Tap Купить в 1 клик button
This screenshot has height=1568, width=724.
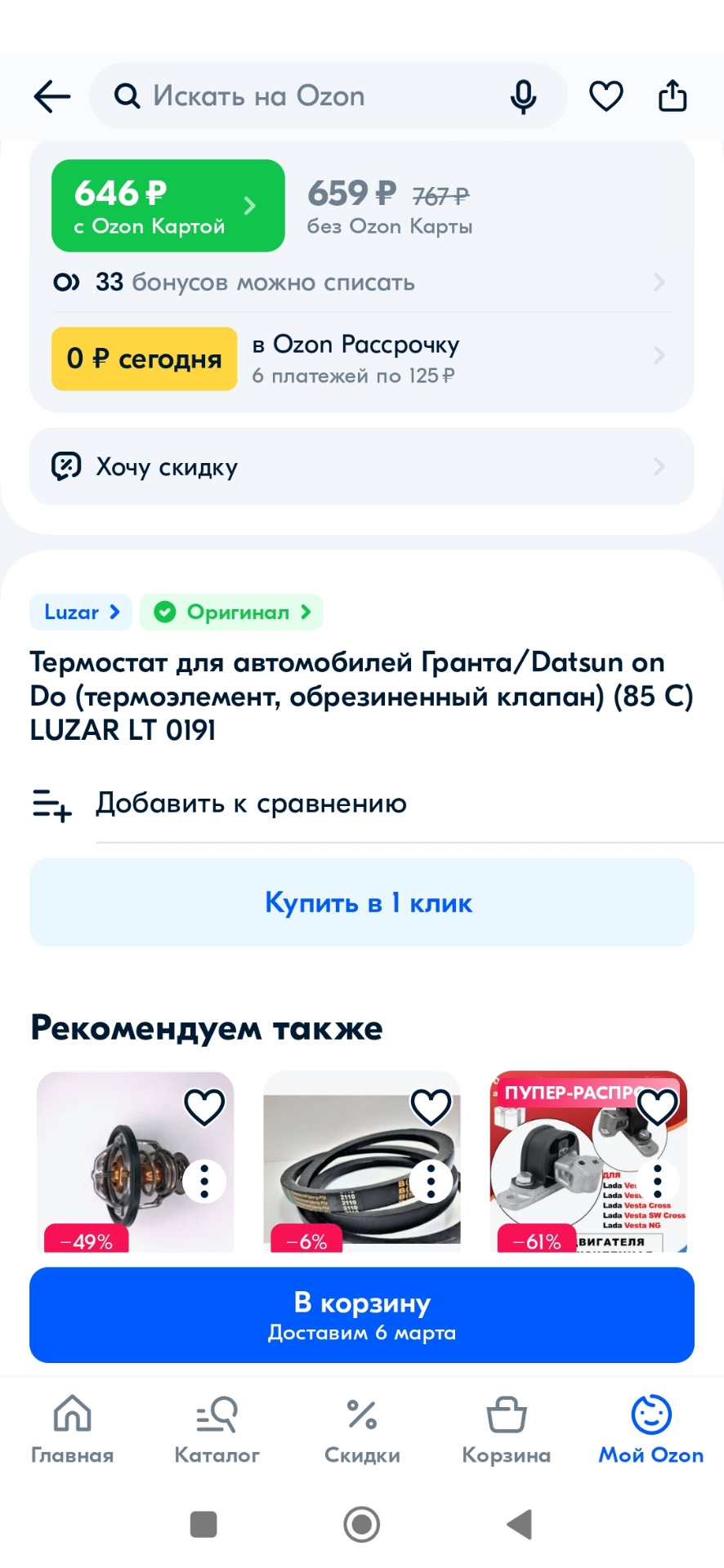point(361,902)
